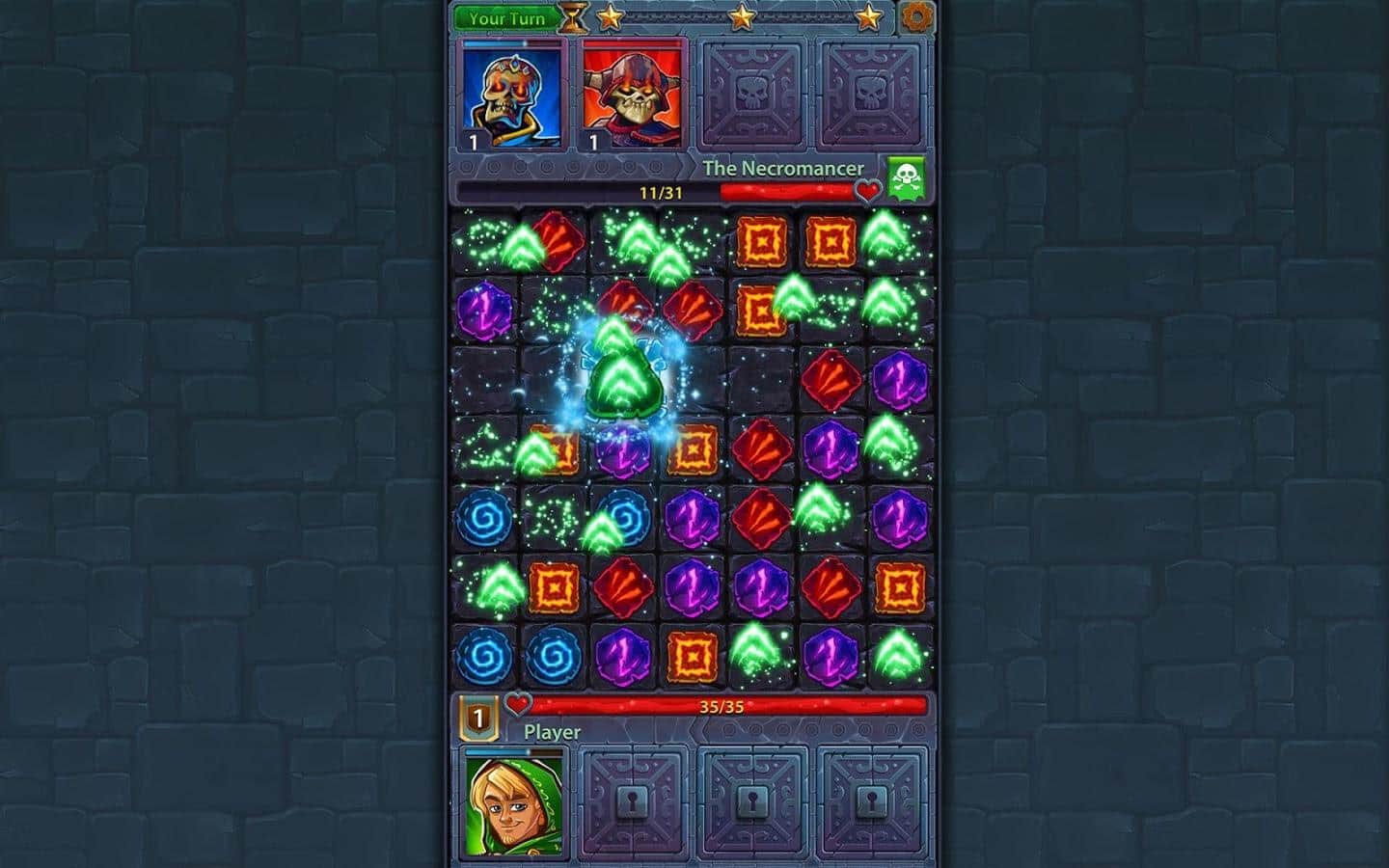Tap the green poison skull status icon
Screen dimensions: 1389x868
tap(906, 178)
